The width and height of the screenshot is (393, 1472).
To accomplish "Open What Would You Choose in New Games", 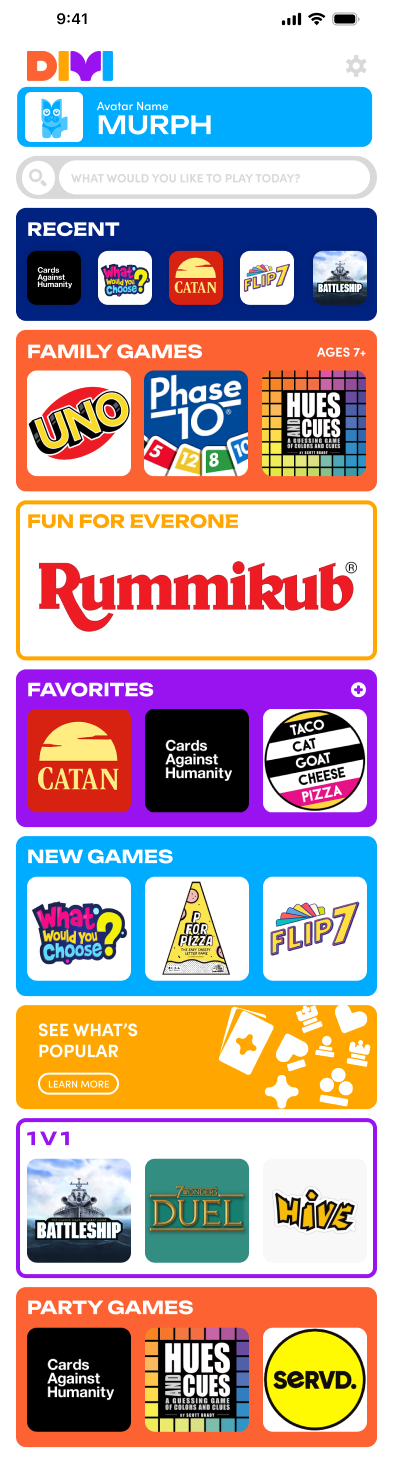I will coord(79,929).
